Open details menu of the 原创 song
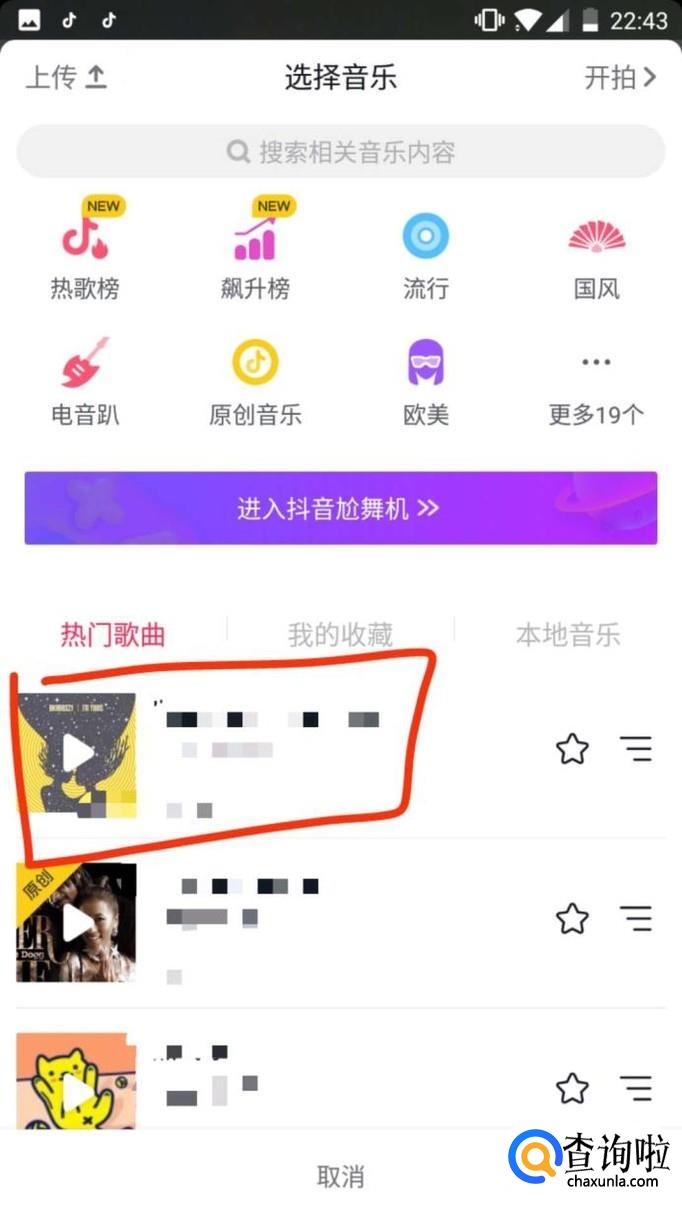This screenshot has width=682, height=1212. pos(635,918)
